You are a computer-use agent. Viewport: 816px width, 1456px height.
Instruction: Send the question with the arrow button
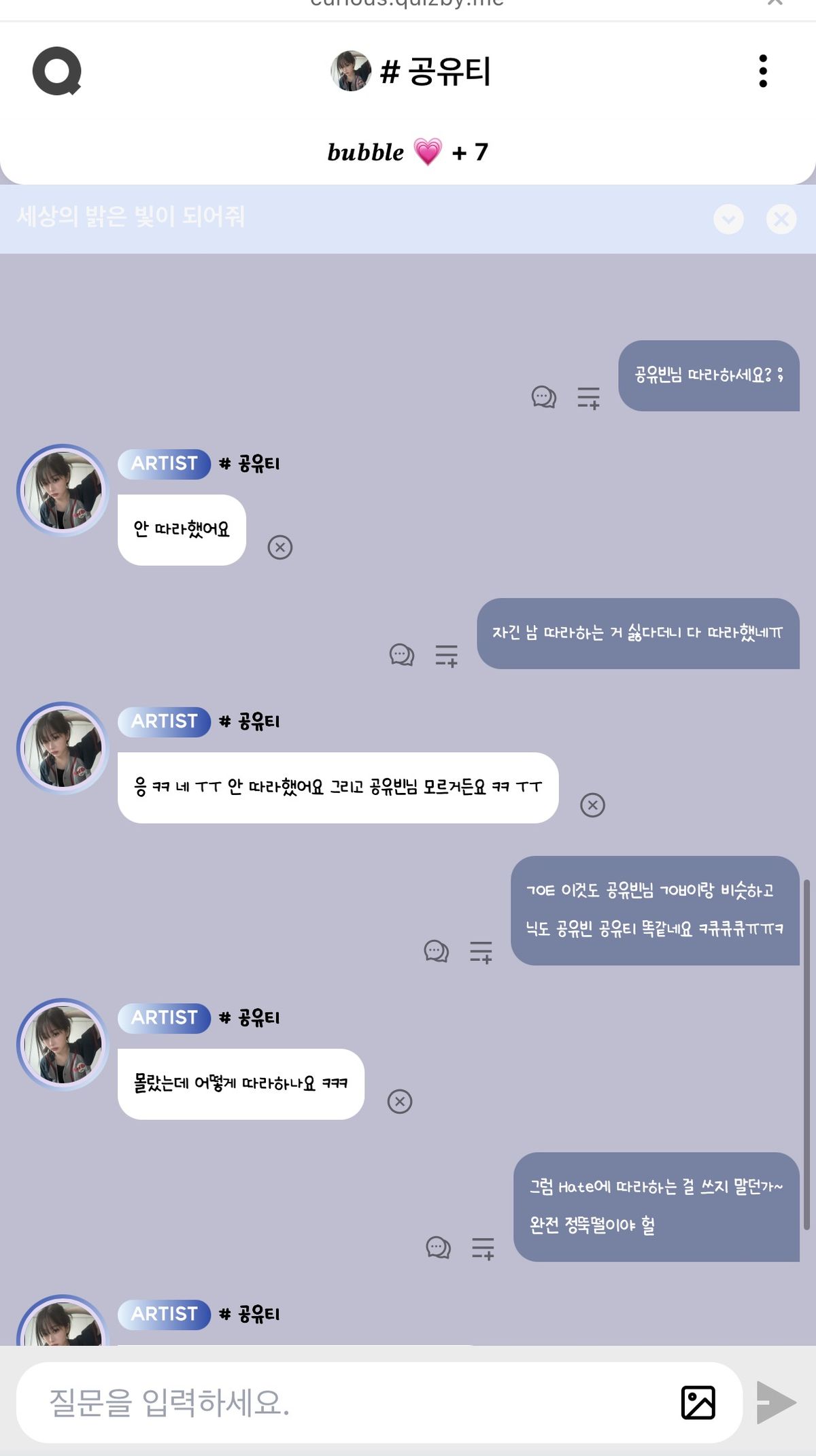[776, 1403]
